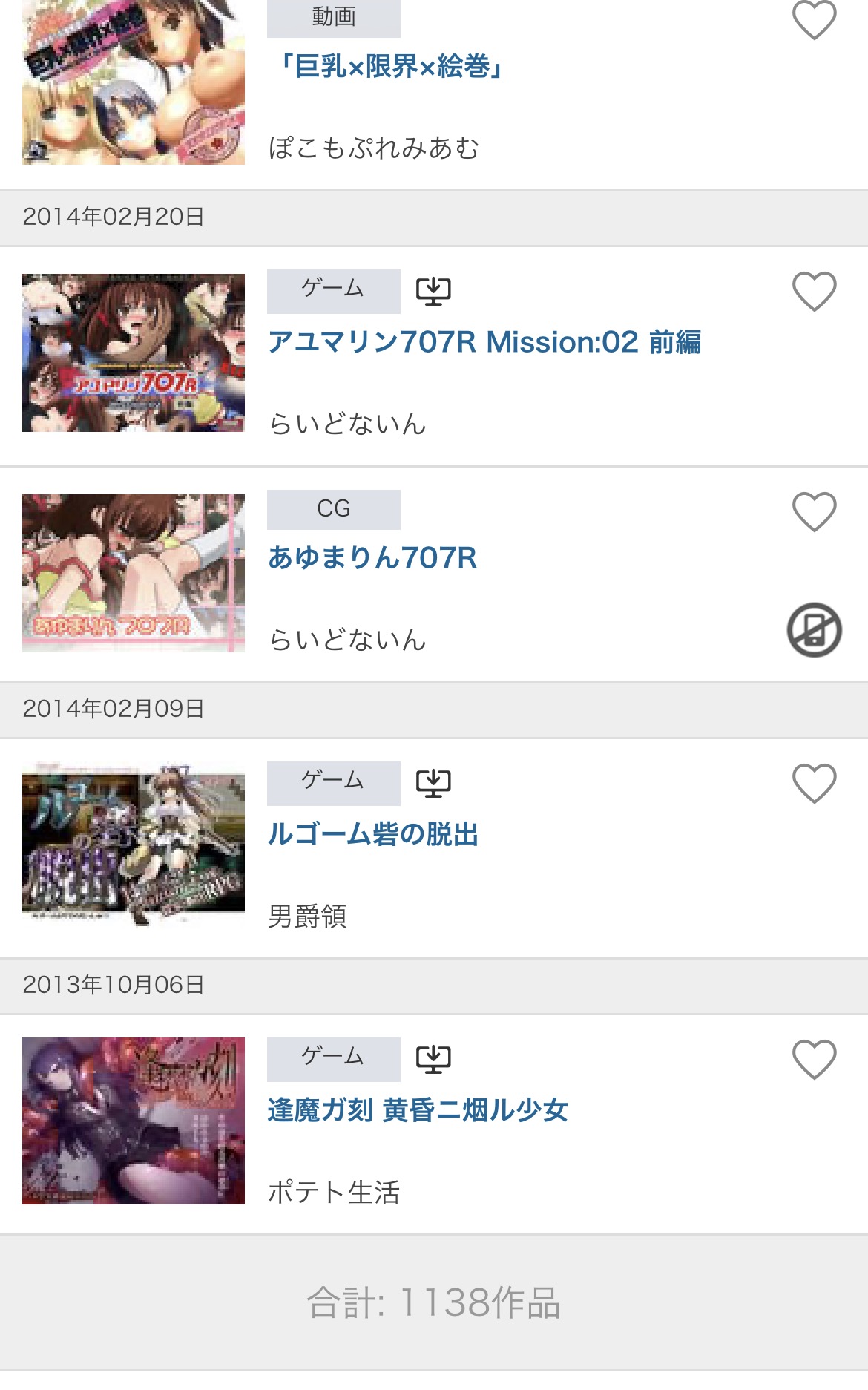Open the あゆまりん707R cover thumbnail
868x1390 pixels.
[134, 573]
